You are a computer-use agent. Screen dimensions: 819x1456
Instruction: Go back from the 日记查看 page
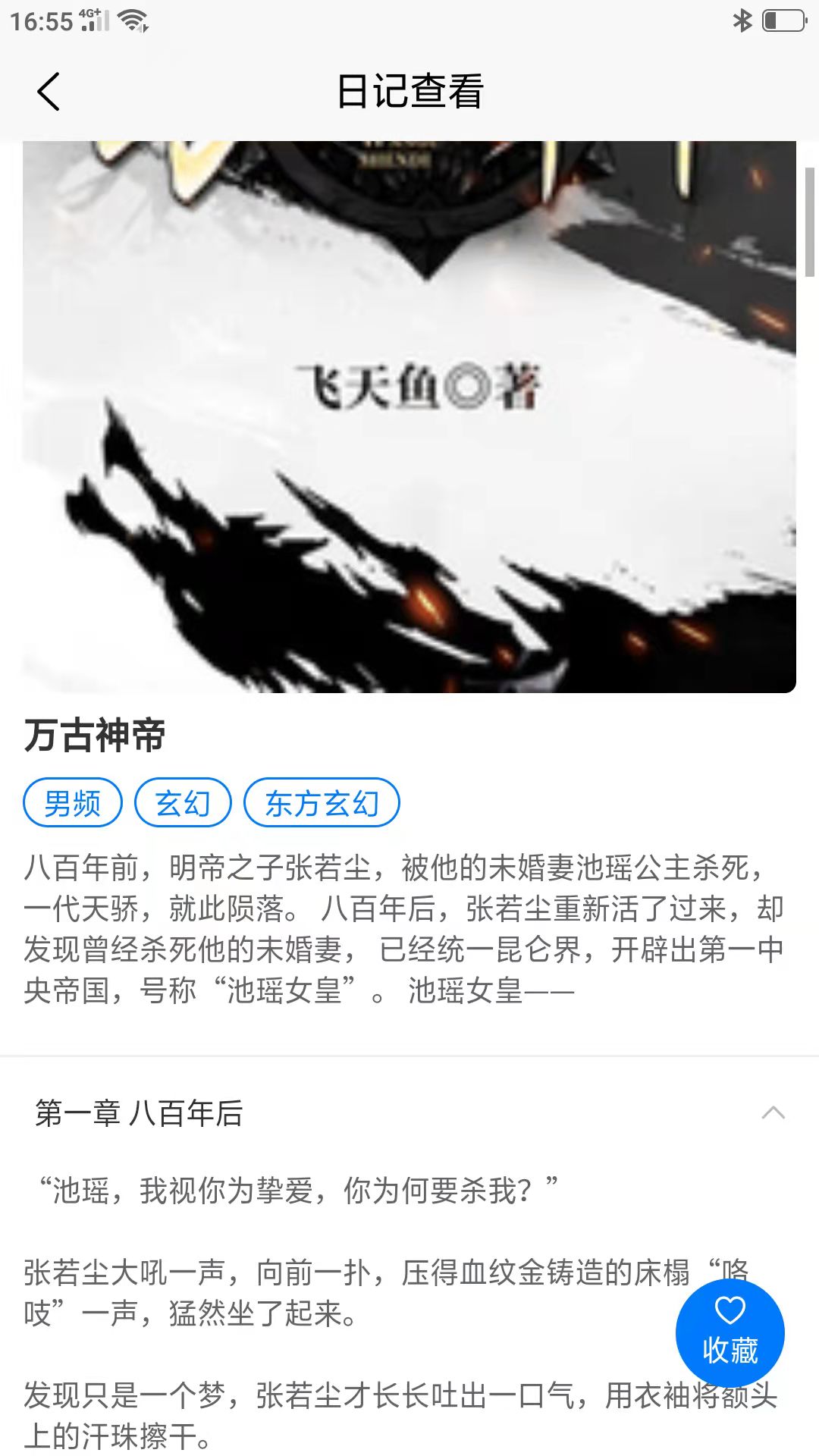(49, 92)
